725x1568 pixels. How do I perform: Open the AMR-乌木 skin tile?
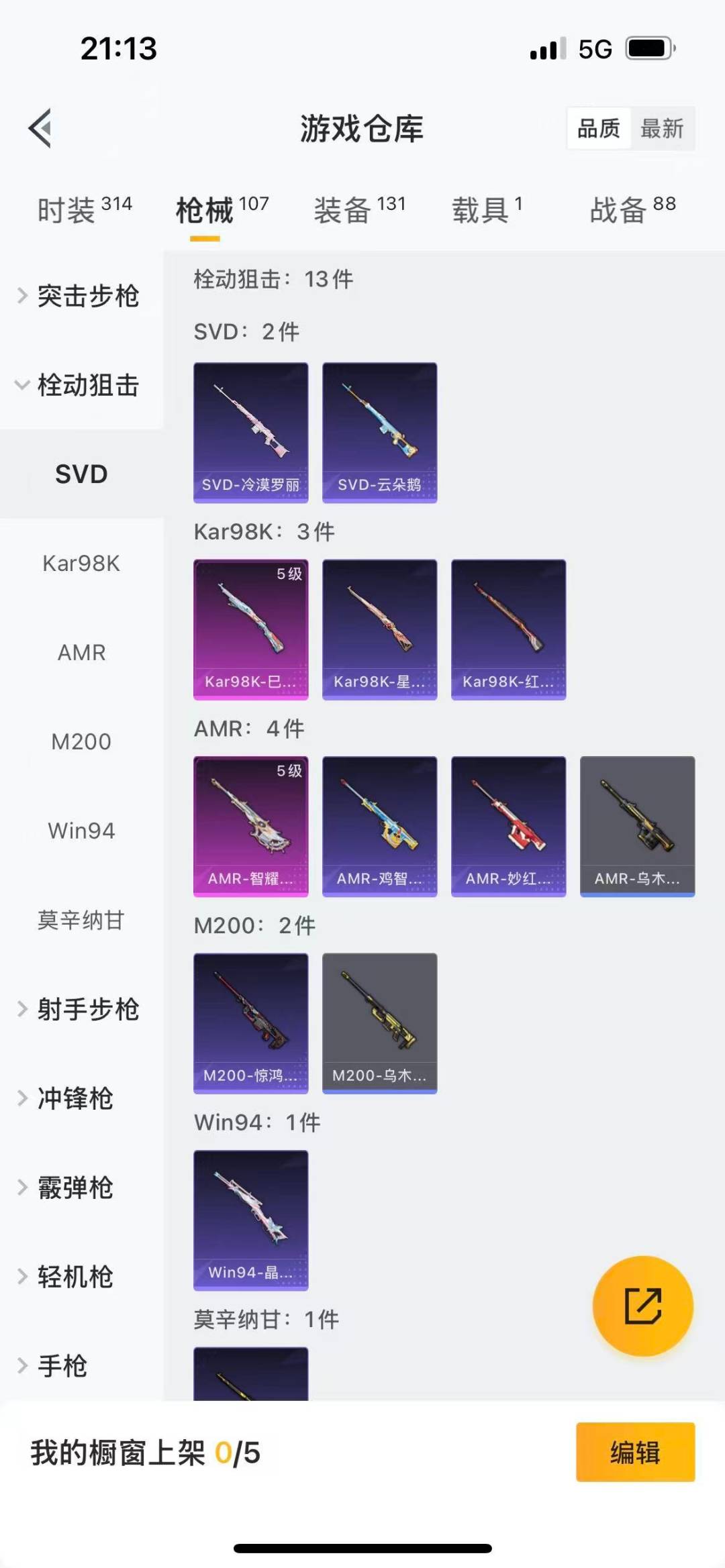(x=637, y=826)
